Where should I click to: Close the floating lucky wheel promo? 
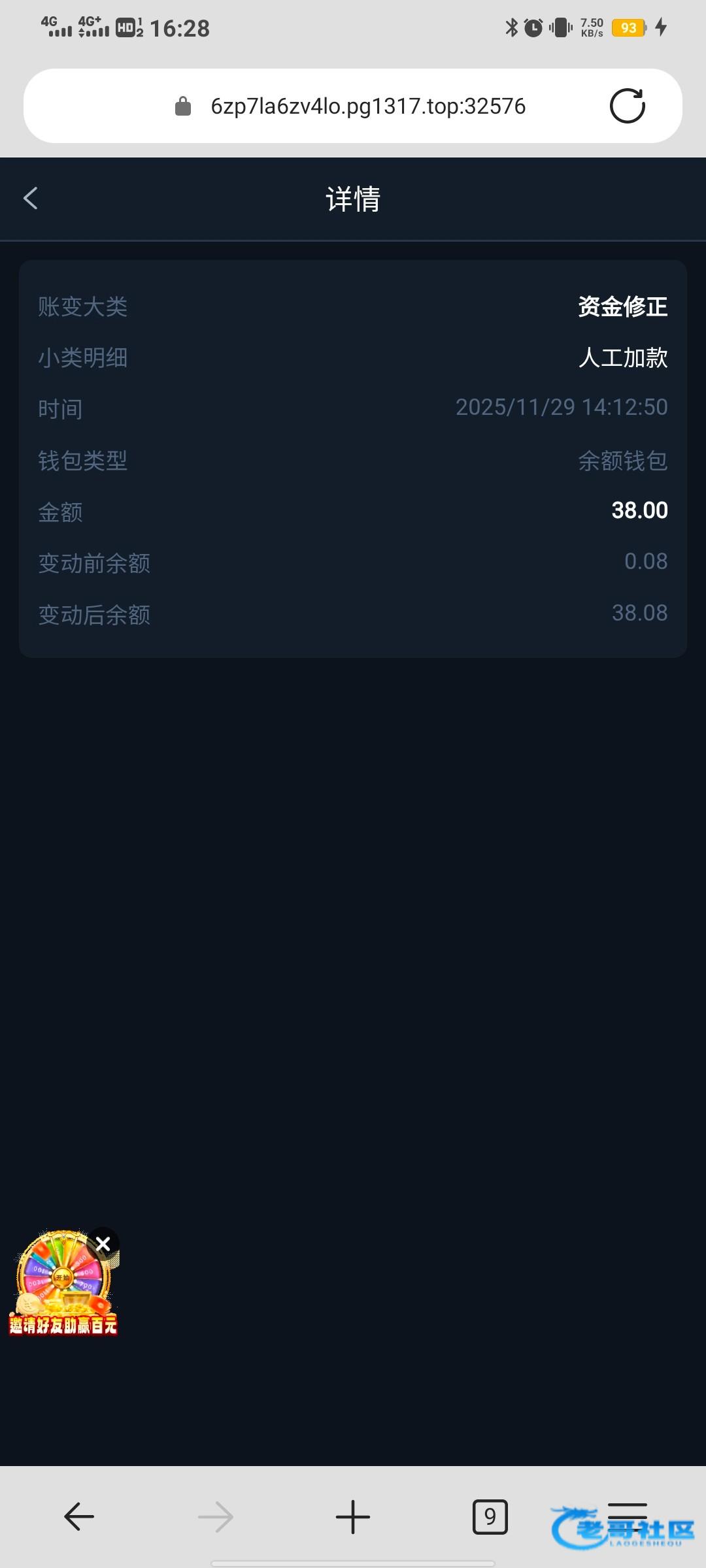coord(103,1244)
